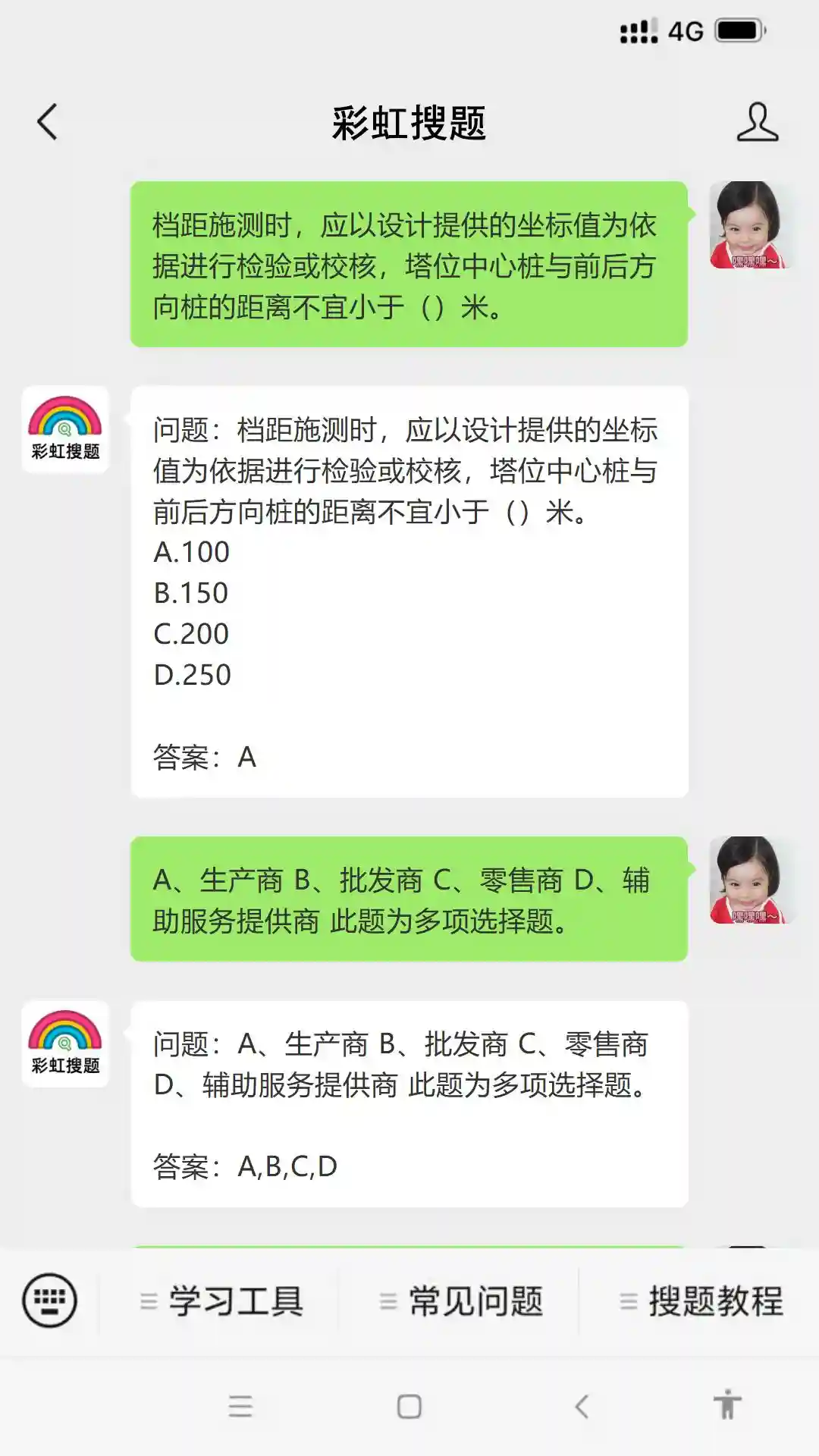The height and width of the screenshot is (1456, 819).
Task: Tap the user avatar beside the 生产商 question
Action: pyautogui.click(x=748, y=880)
